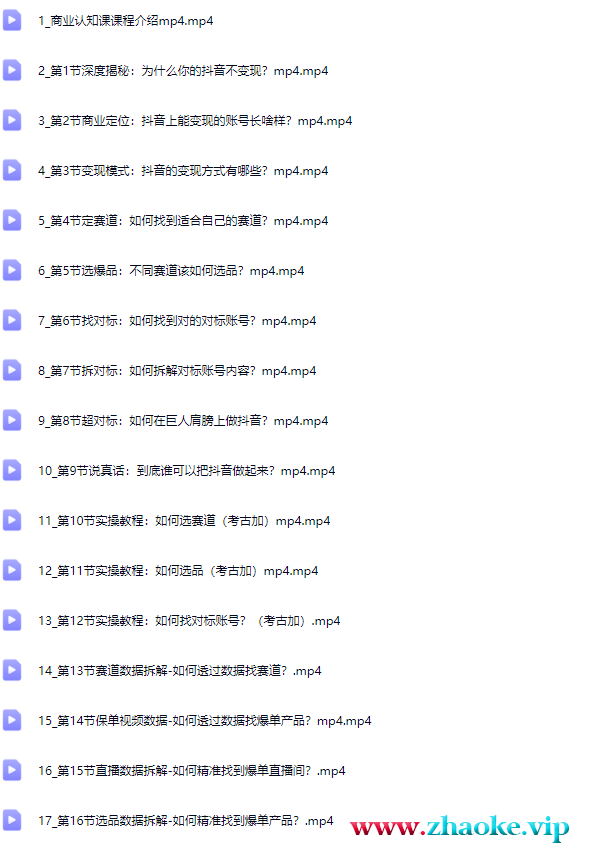
Task: Open 13_第12节实操教程 如何找对标账号
Action: pos(189,621)
